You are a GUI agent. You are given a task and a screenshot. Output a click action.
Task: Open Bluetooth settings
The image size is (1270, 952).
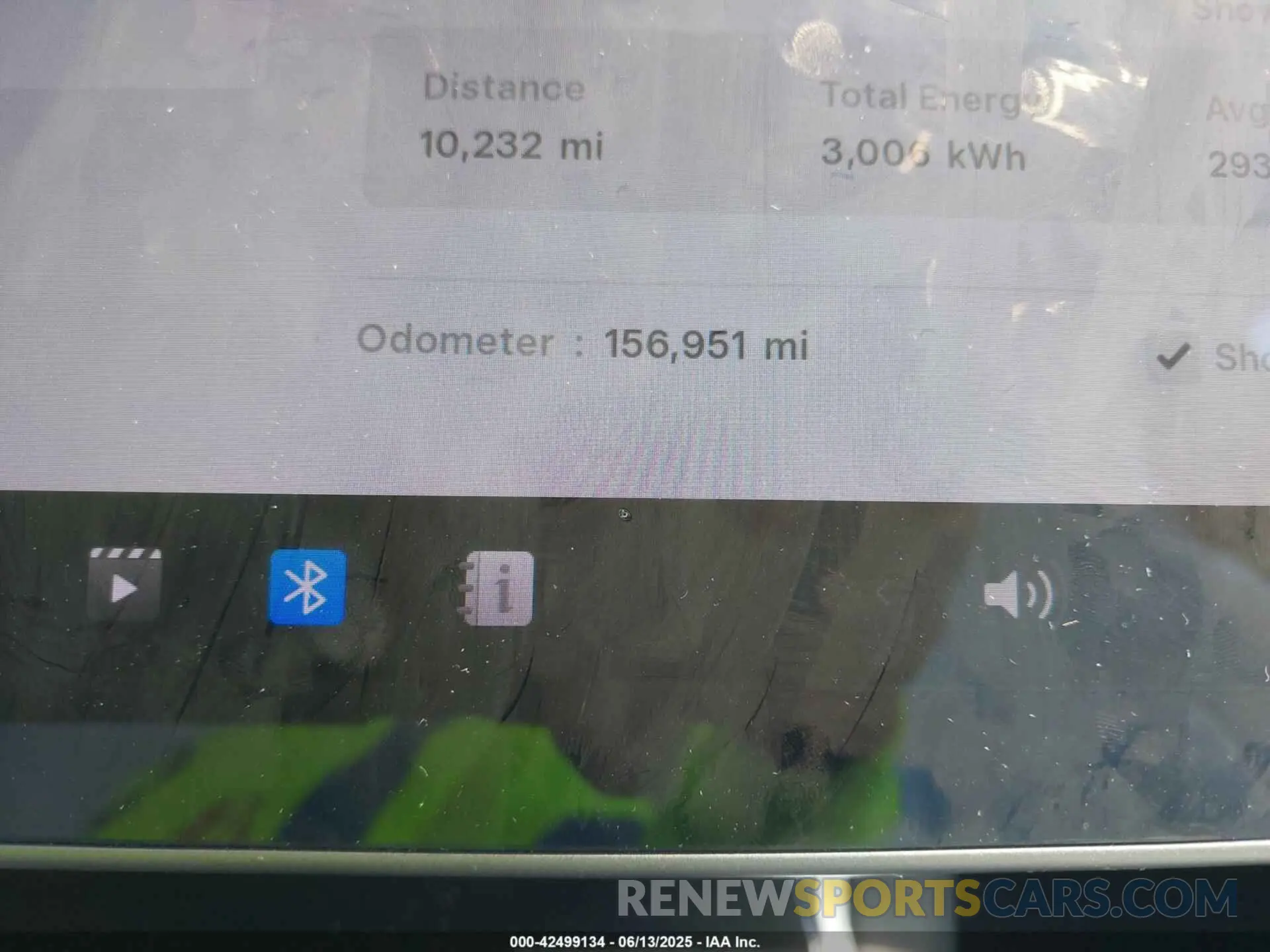click(307, 587)
